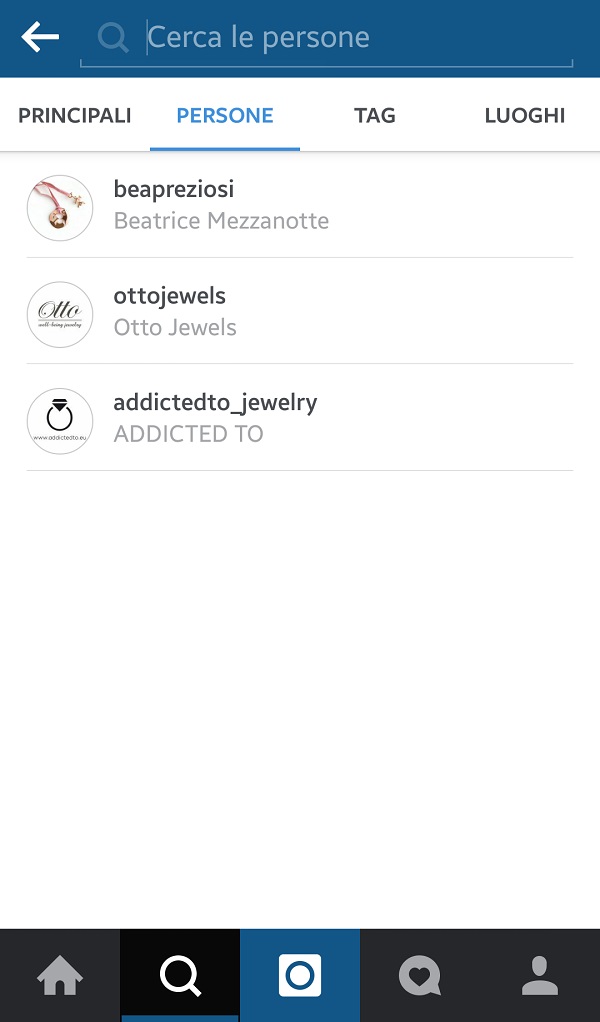Image resolution: width=600 pixels, height=1022 pixels.
Task: Switch to the Tag tab
Action: pos(375,116)
